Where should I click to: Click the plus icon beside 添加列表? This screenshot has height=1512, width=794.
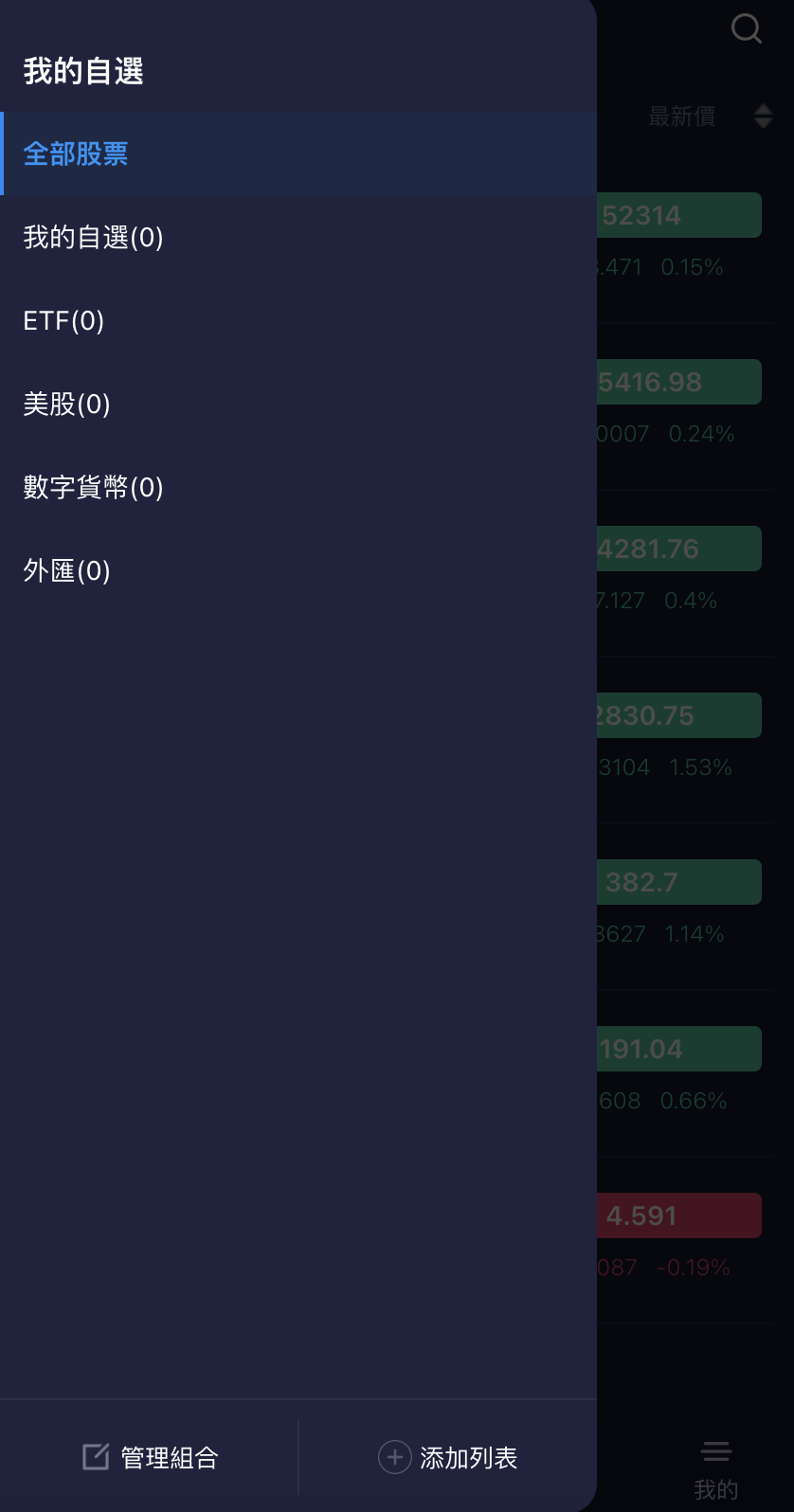[395, 1457]
